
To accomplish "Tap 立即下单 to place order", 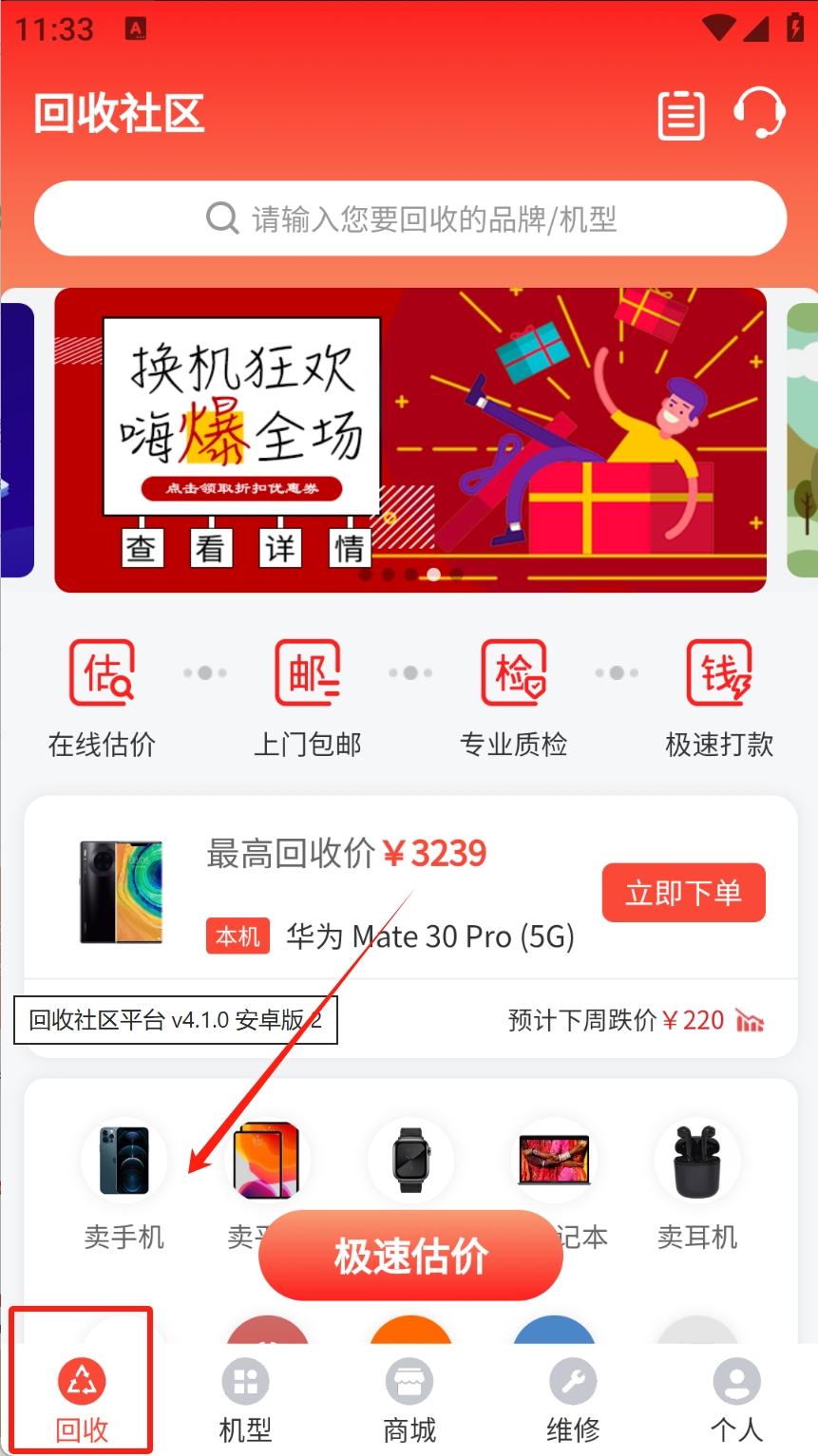I will 683,893.
